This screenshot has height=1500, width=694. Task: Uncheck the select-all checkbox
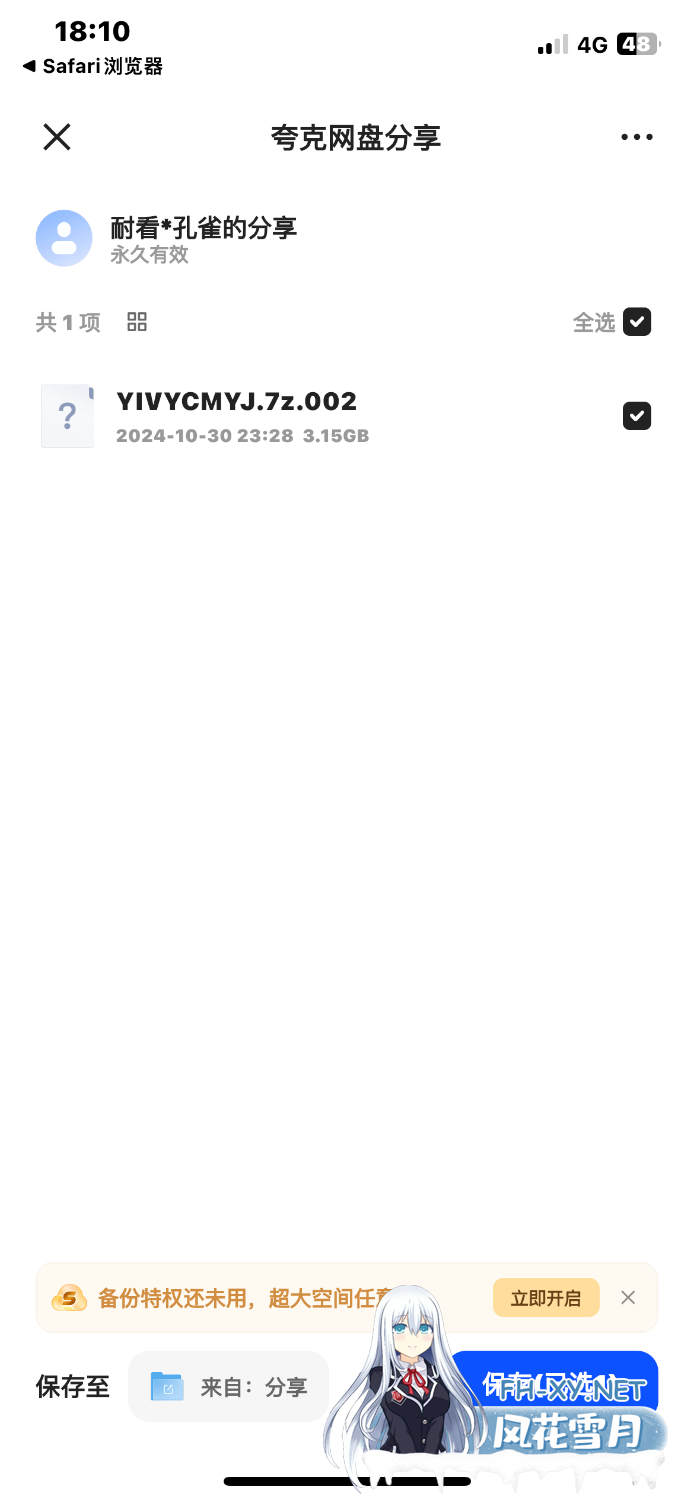click(x=637, y=322)
